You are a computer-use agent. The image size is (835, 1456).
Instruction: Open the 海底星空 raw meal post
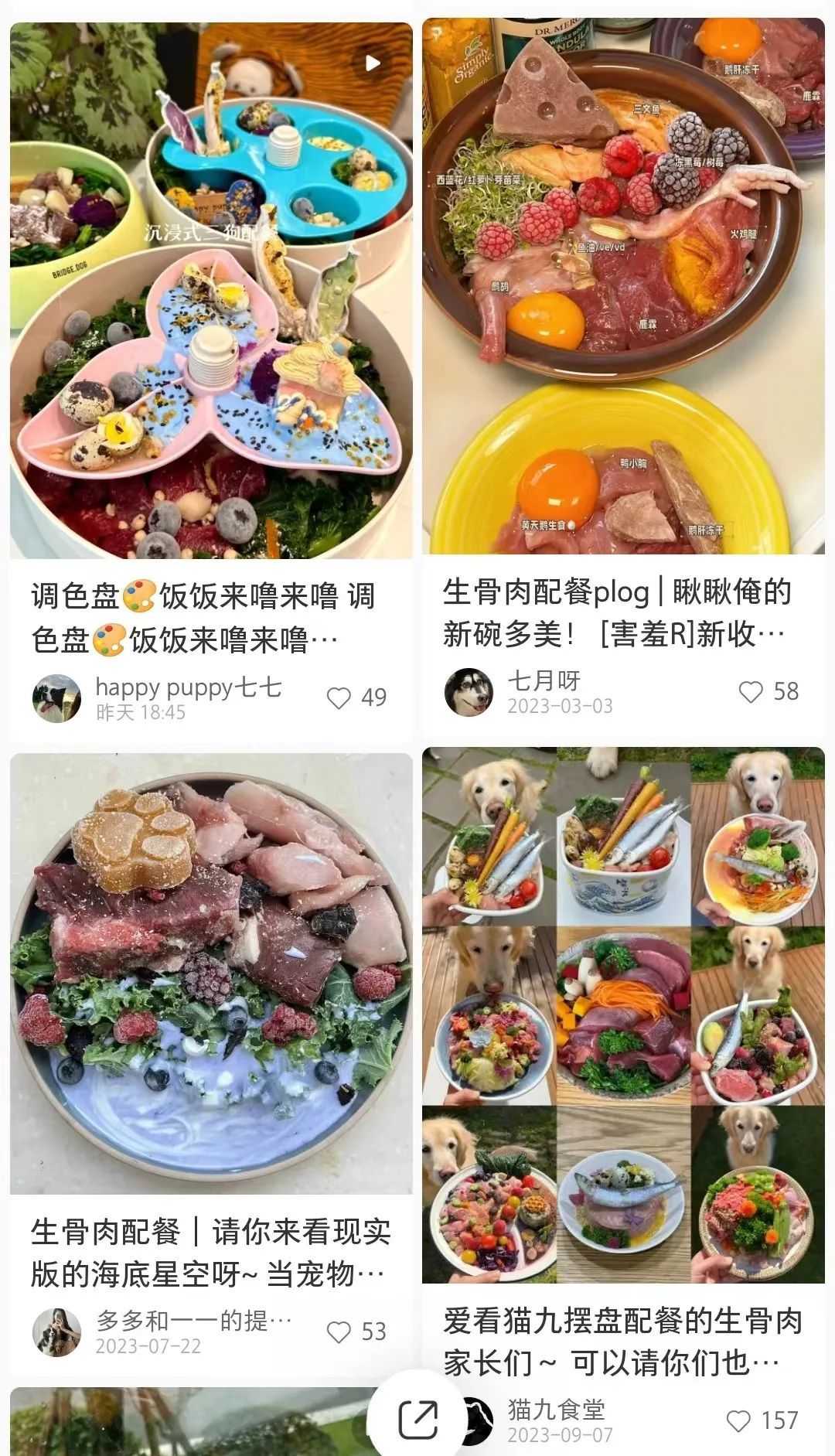point(211,973)
